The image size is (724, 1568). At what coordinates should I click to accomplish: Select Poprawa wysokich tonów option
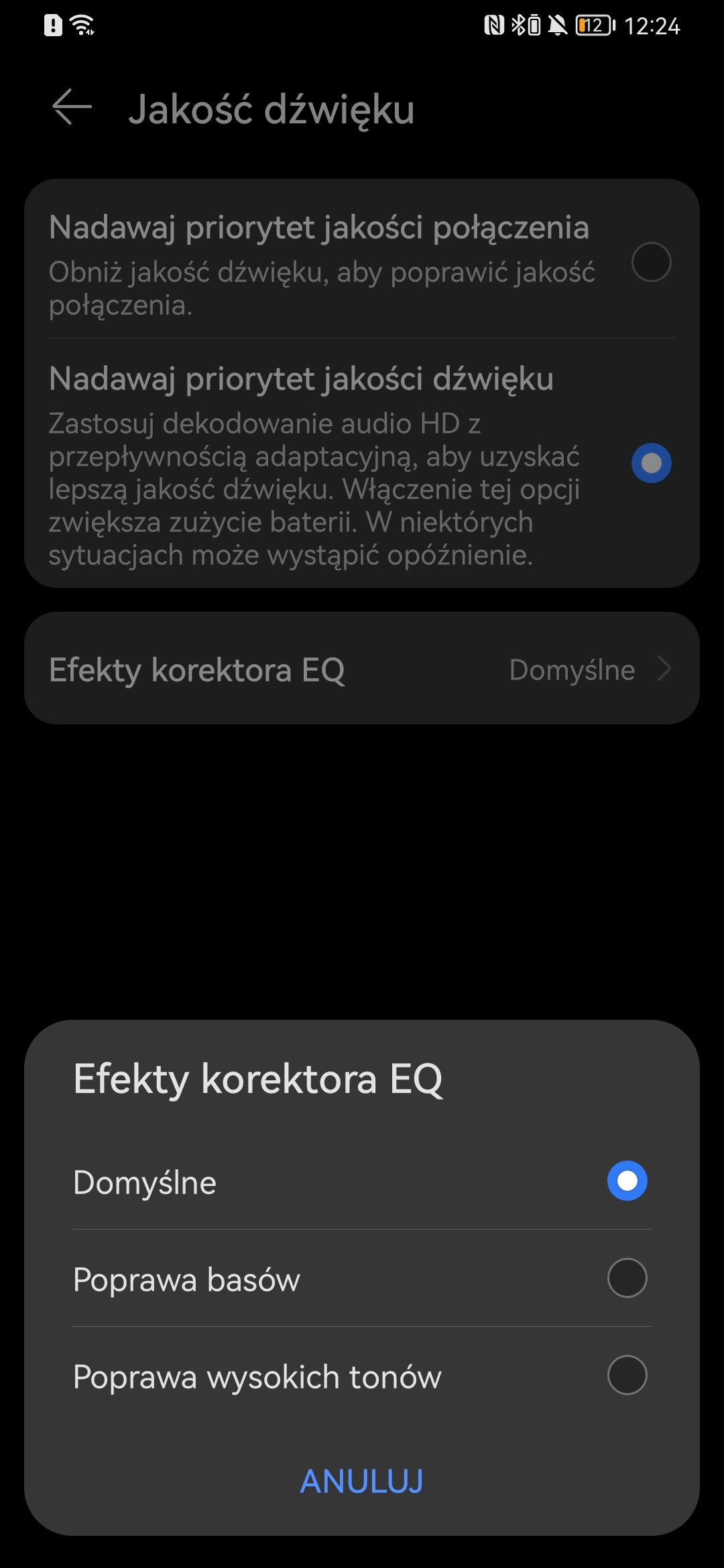tap(362, 1375)
